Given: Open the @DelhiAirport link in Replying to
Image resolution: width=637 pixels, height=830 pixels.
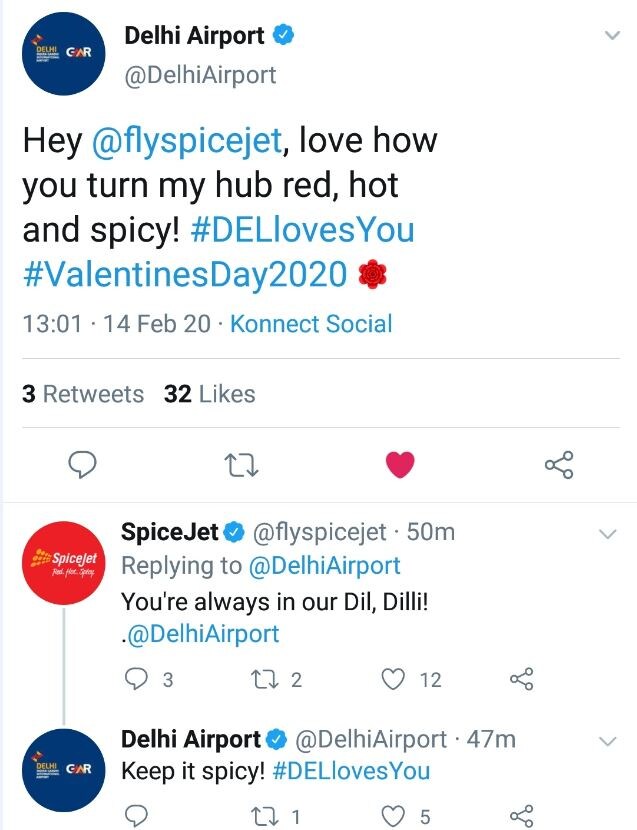Looking at the screenshot, I should [x=323, y=566].
